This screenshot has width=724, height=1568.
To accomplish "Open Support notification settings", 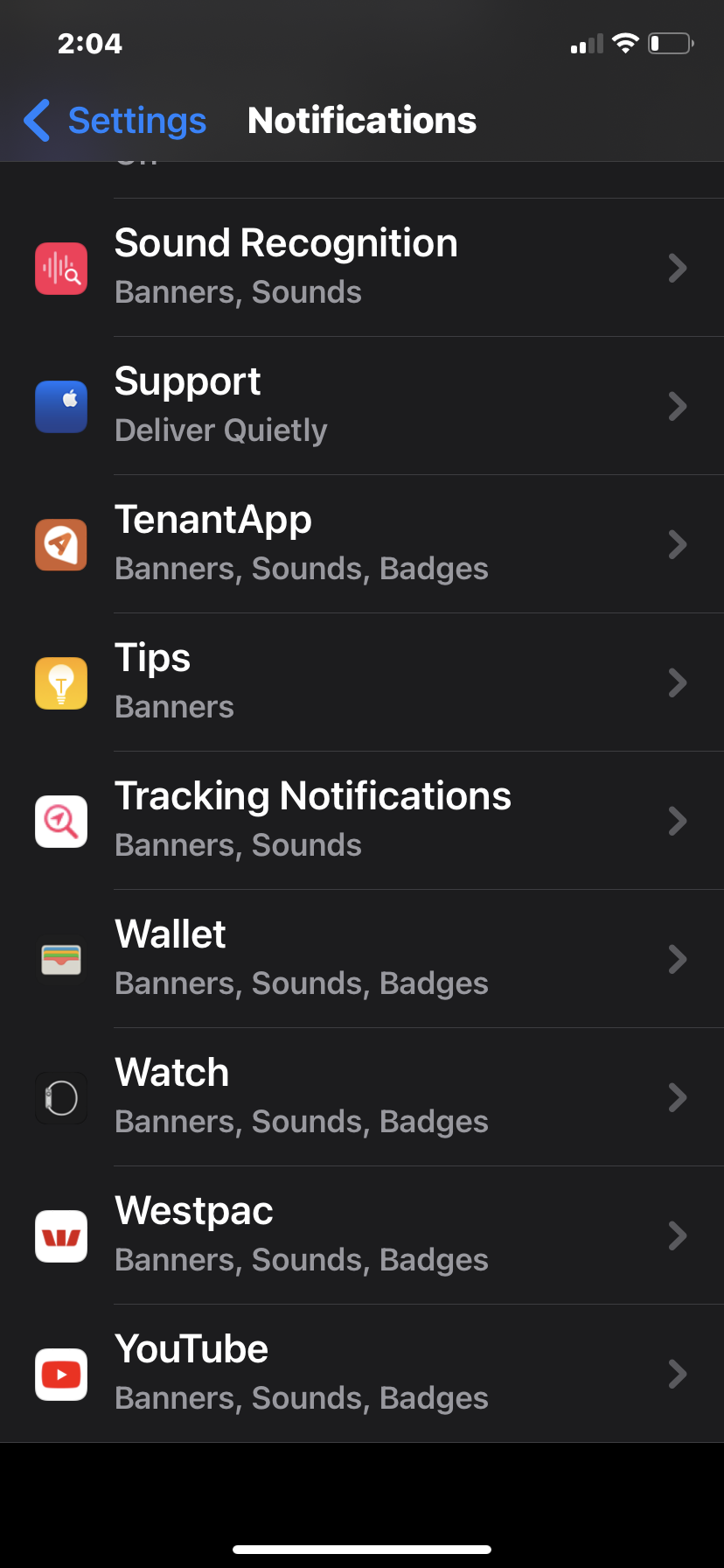I will pos(362,406).
